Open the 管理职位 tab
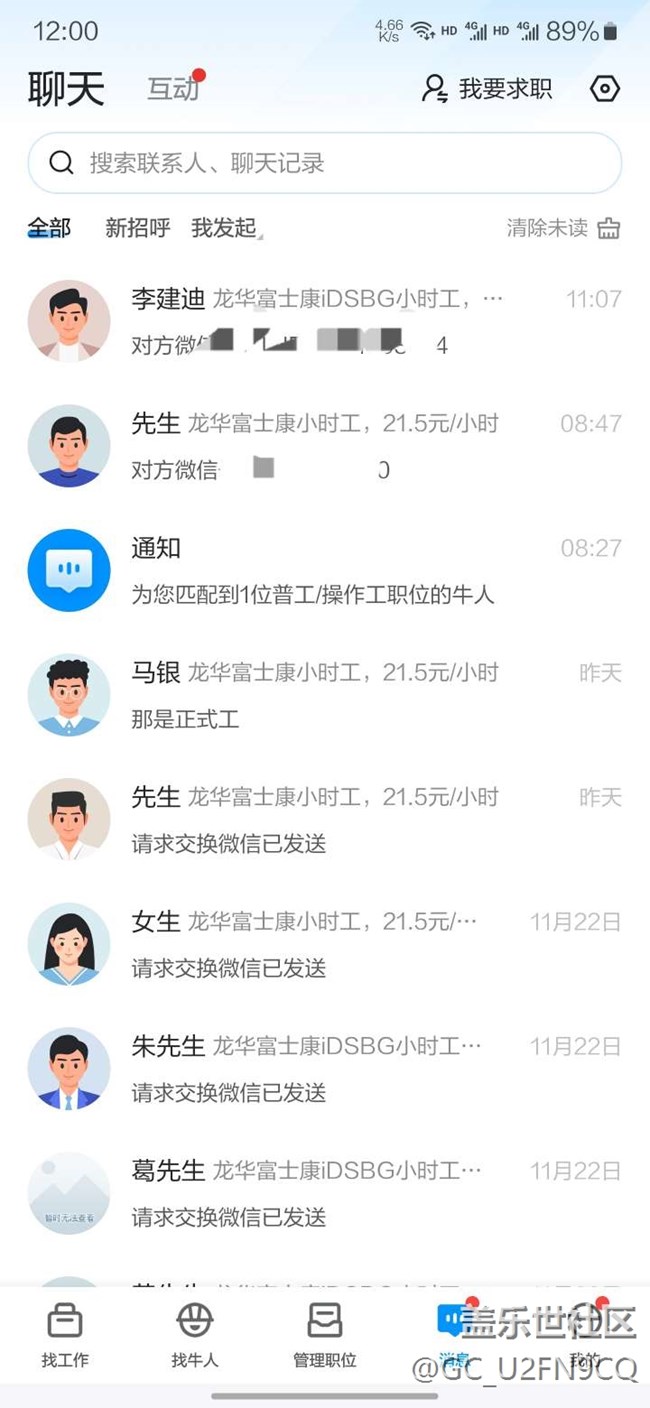This screenshot has width=650, height=1408. coord(325,1335)
